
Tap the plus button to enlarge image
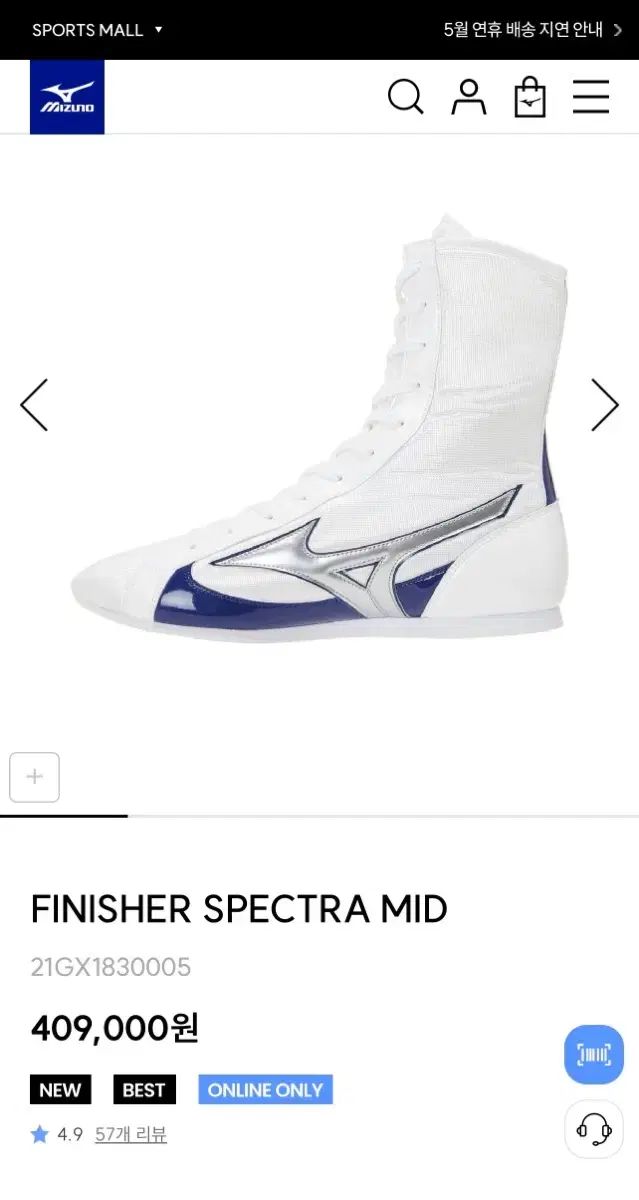[x=35, y=777]
